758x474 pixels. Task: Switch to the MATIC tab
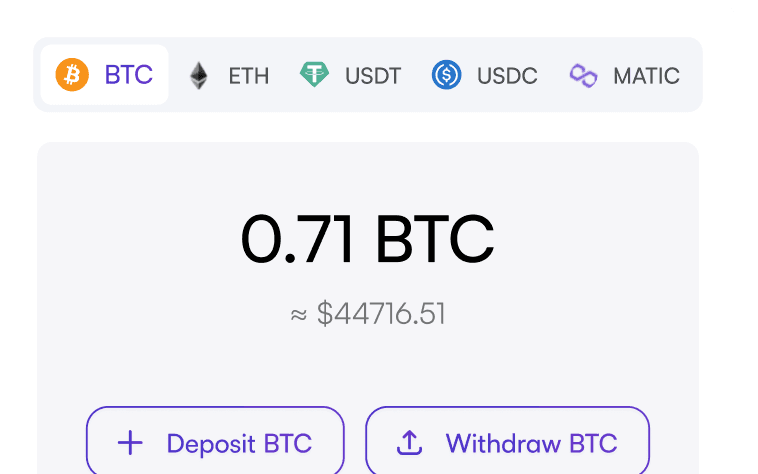(625, 75)
